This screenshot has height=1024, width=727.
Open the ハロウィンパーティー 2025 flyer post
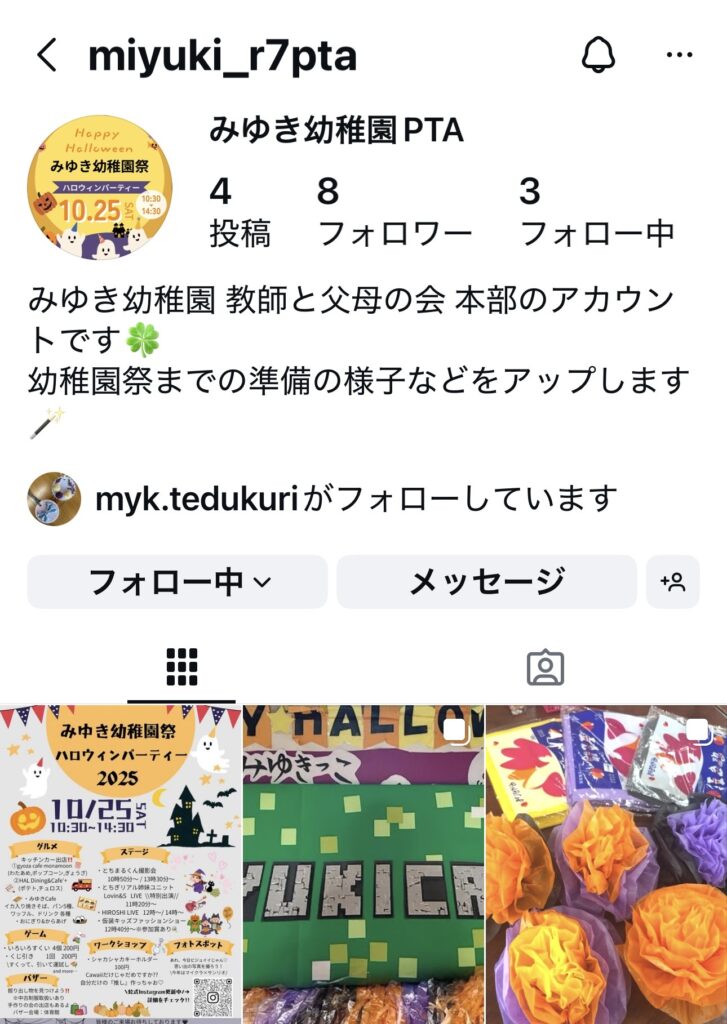coord(120,864)
